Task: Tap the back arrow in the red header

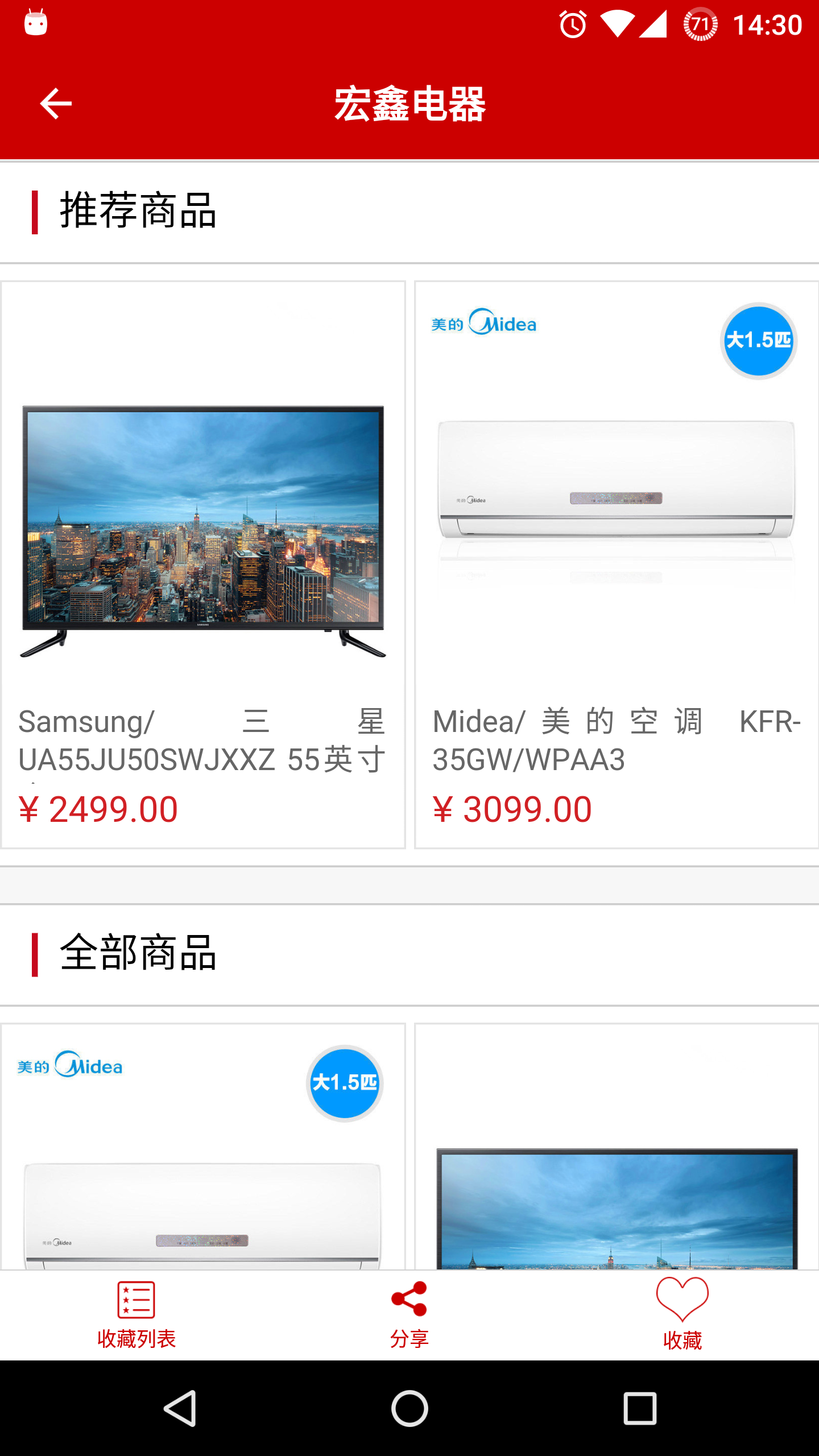Action: (55, 103)
